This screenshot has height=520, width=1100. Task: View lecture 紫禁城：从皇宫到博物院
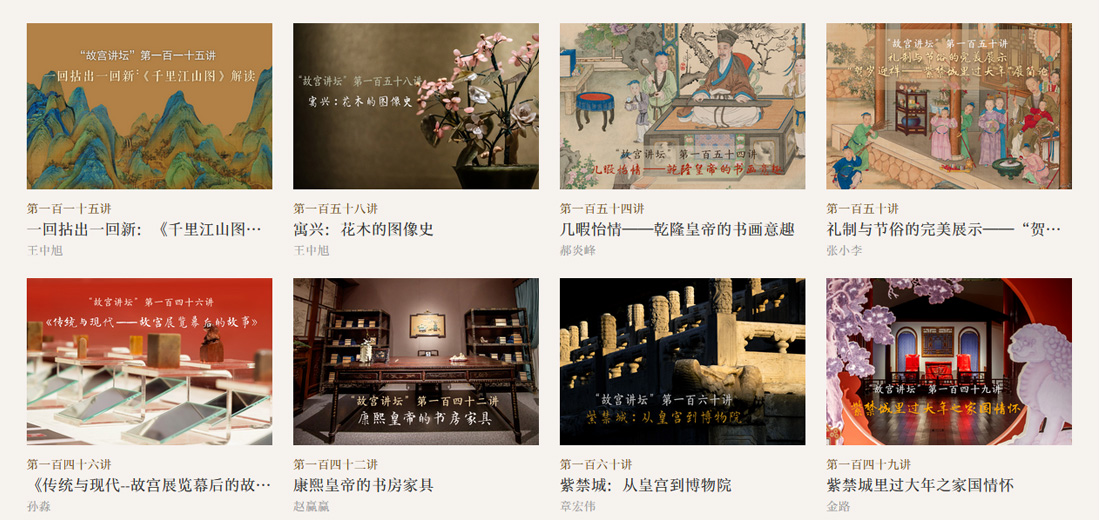pos(682,361)
